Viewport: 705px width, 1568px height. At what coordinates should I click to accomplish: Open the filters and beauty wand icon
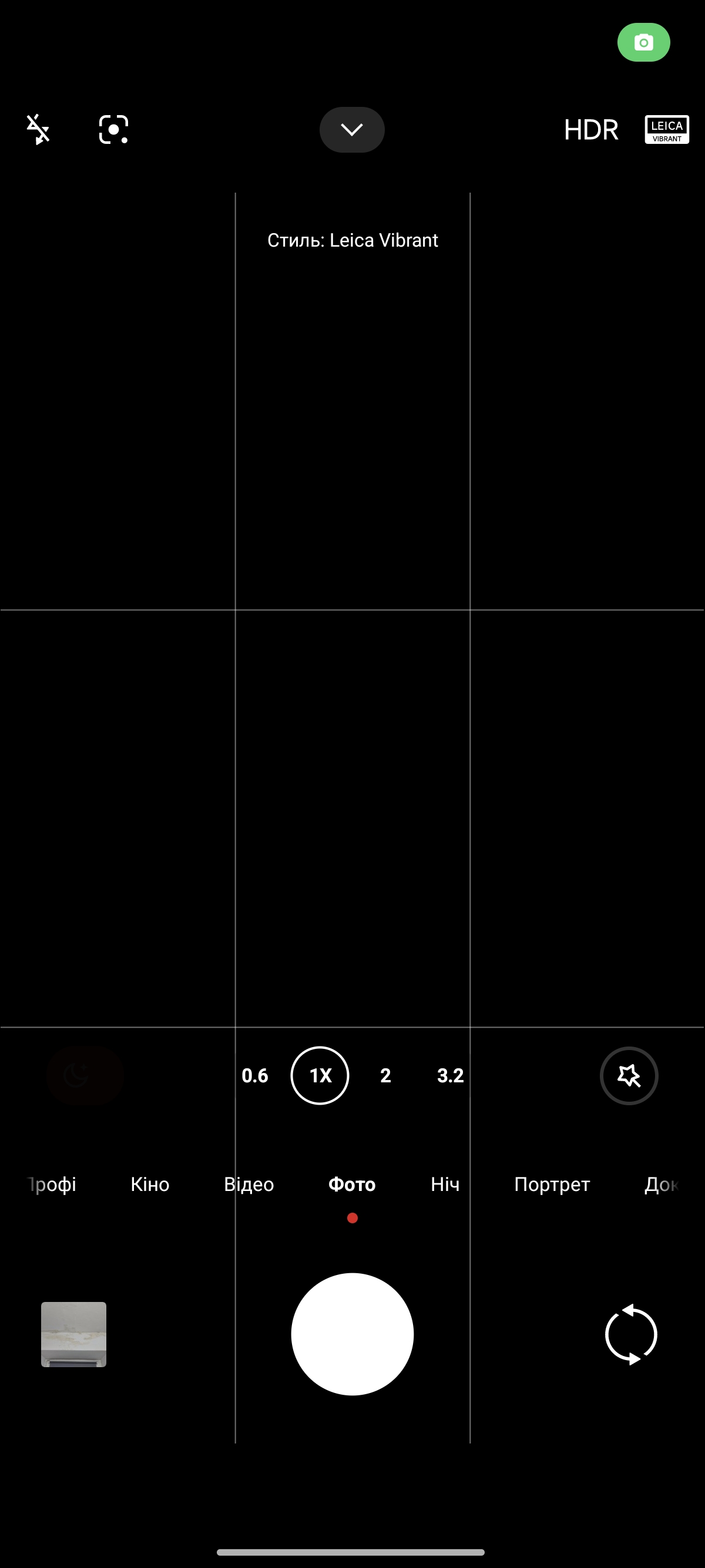coord(629,1075)
